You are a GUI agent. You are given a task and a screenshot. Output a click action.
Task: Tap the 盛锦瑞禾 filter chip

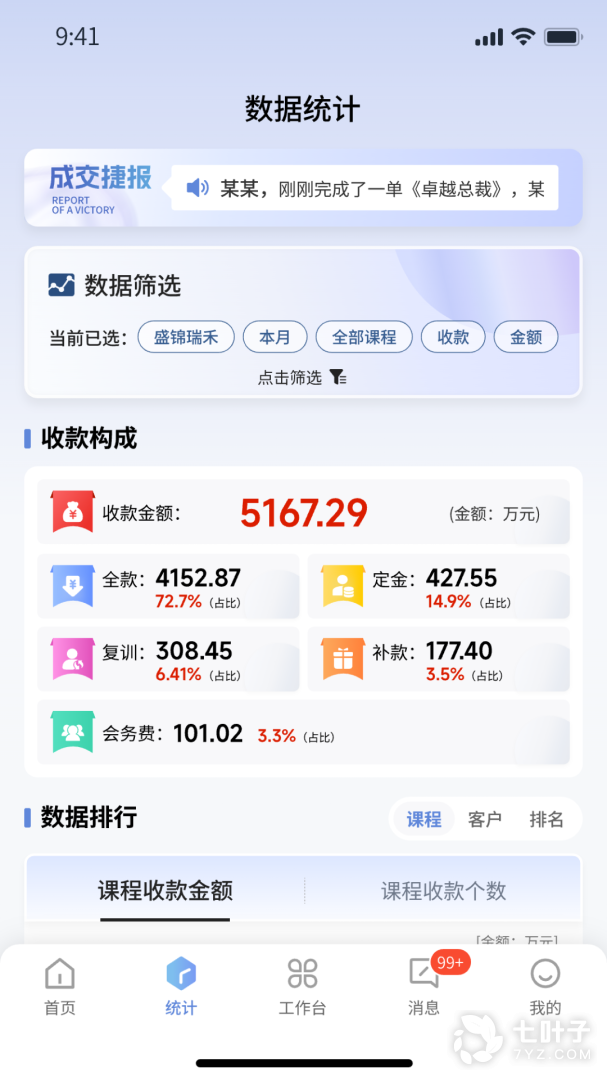pyautogui.click(x=186, y=337)
